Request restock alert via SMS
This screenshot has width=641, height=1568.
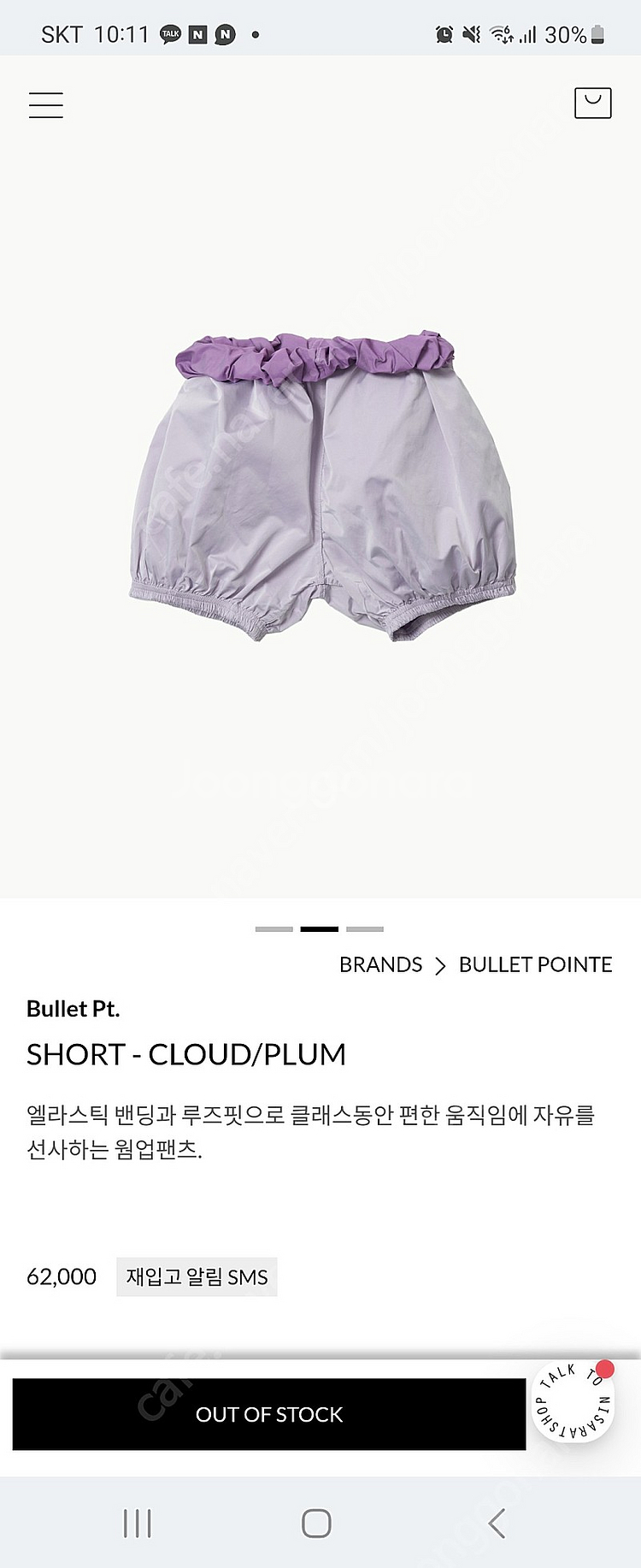click(197, 1277)
